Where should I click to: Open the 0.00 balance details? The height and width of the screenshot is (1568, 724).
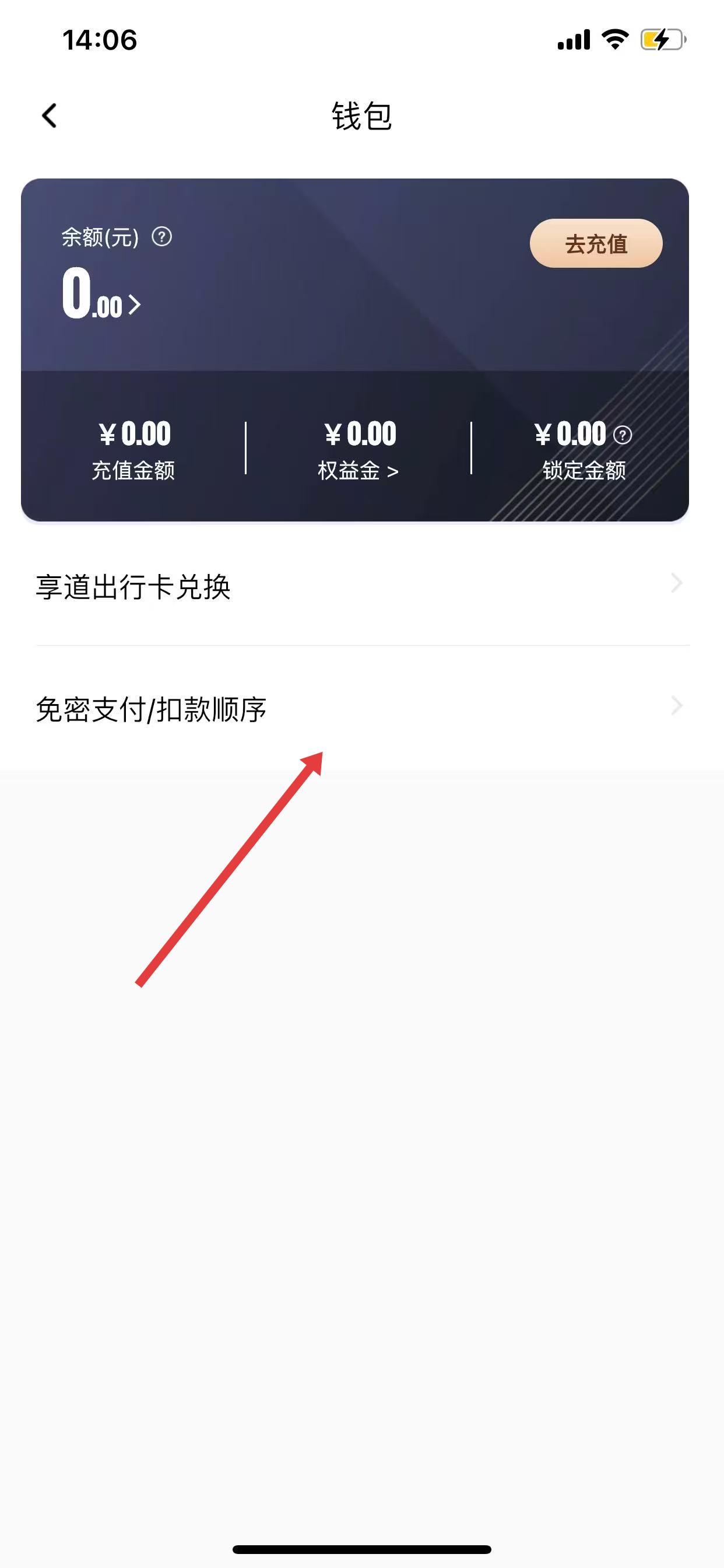pos(101,296)
